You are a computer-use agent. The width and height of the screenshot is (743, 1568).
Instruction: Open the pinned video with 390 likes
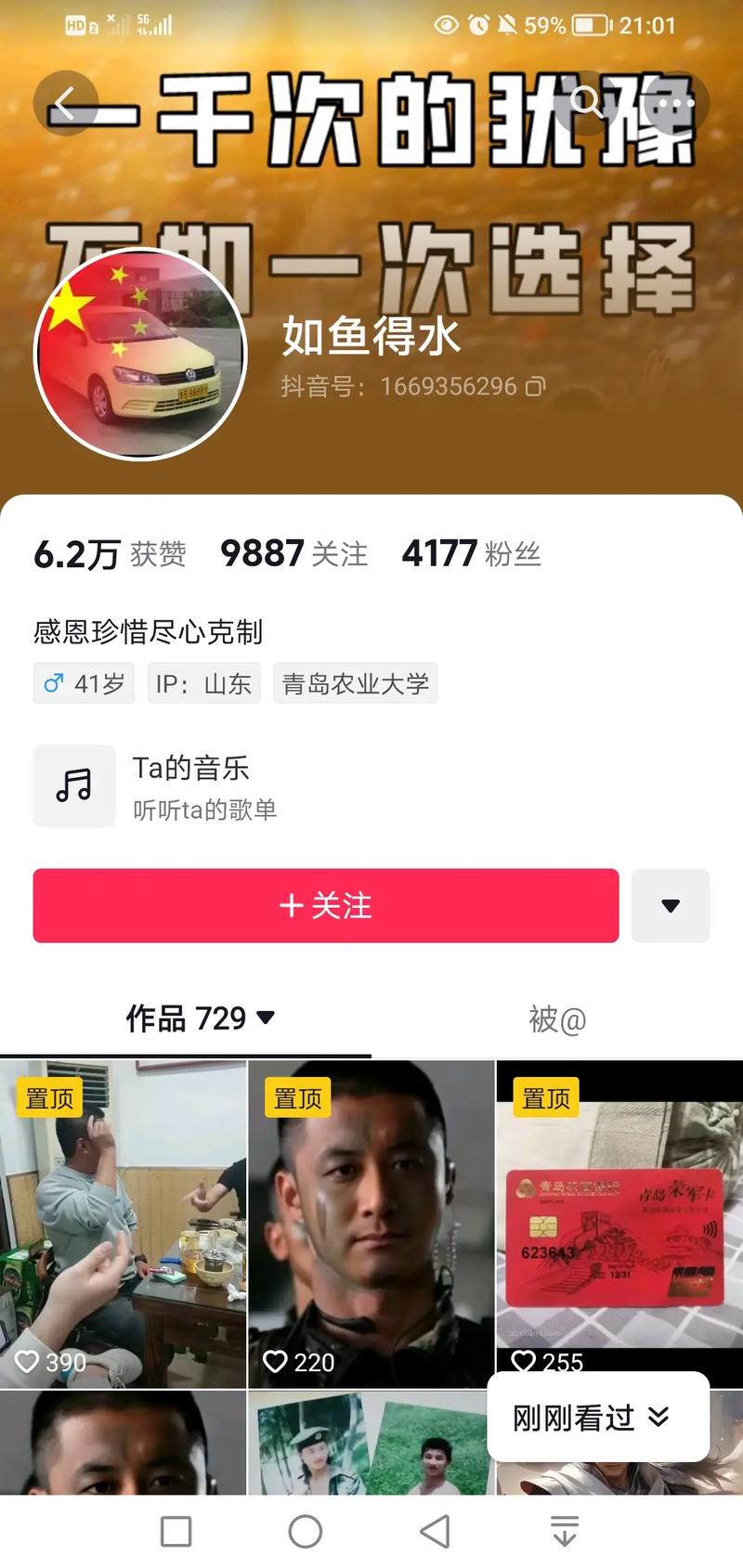click(x=123, y=1224)
